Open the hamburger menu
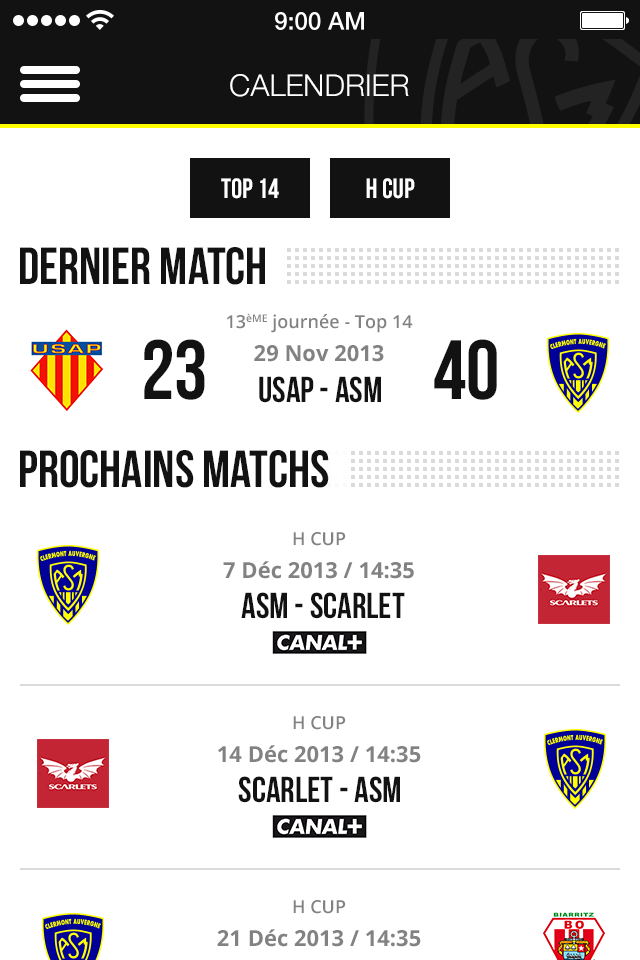The width and height of the screenshot is (640, 960). [50, 85]
